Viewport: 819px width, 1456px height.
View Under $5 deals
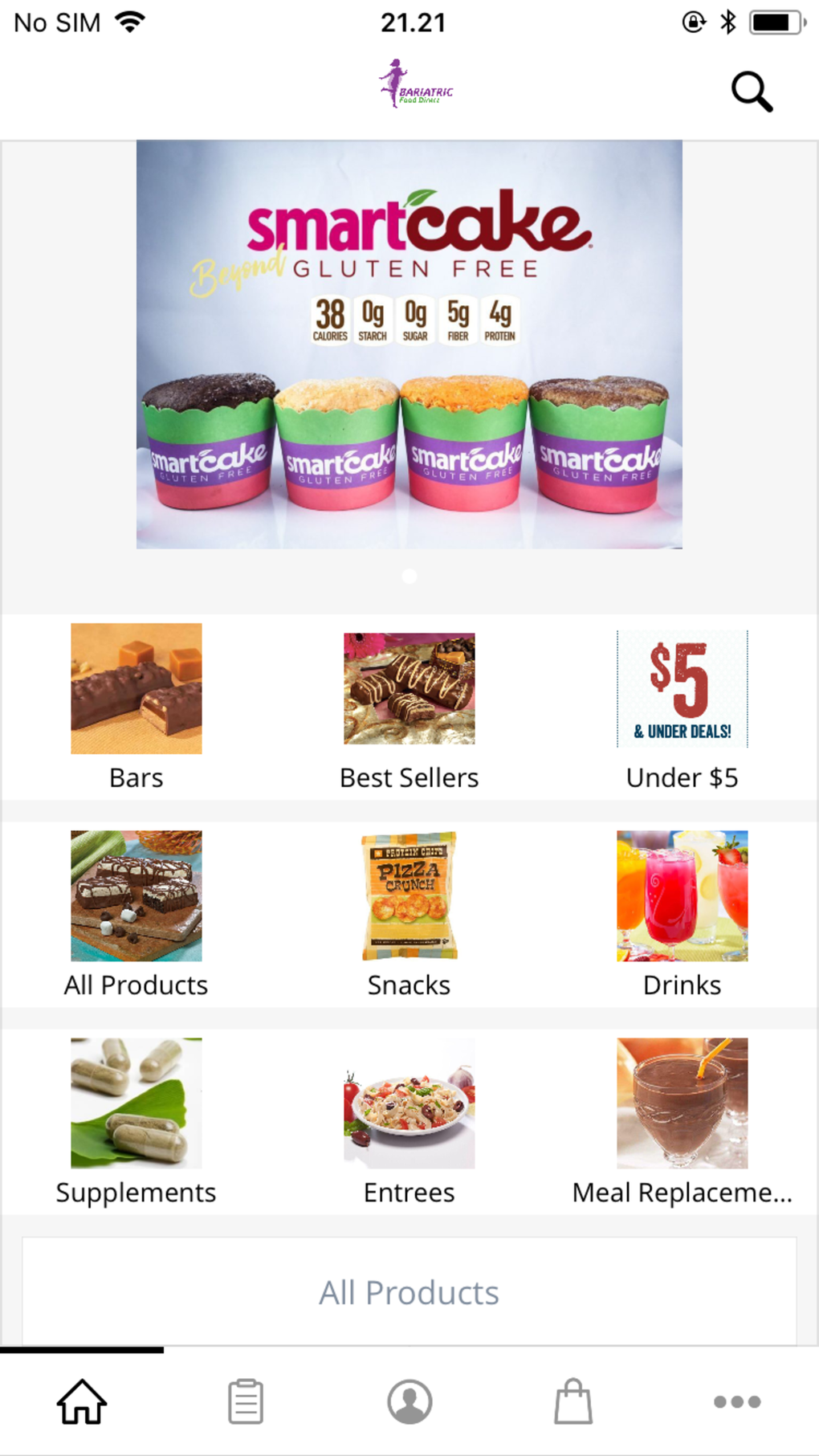pyautogui.click(x=682, y=707)
